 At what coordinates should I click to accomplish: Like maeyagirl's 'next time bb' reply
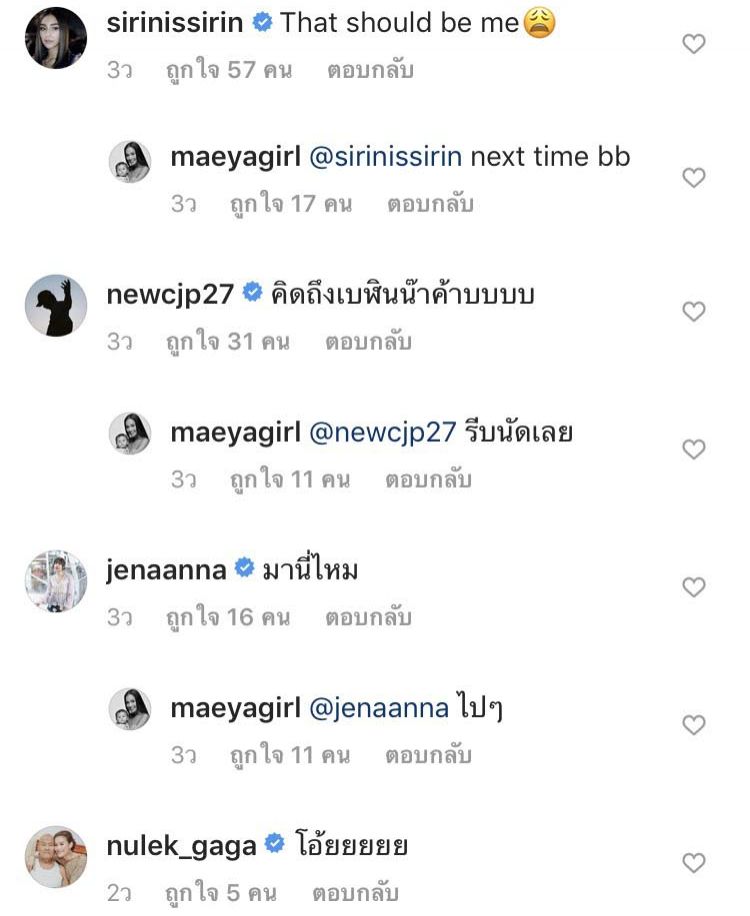[693, 178]
